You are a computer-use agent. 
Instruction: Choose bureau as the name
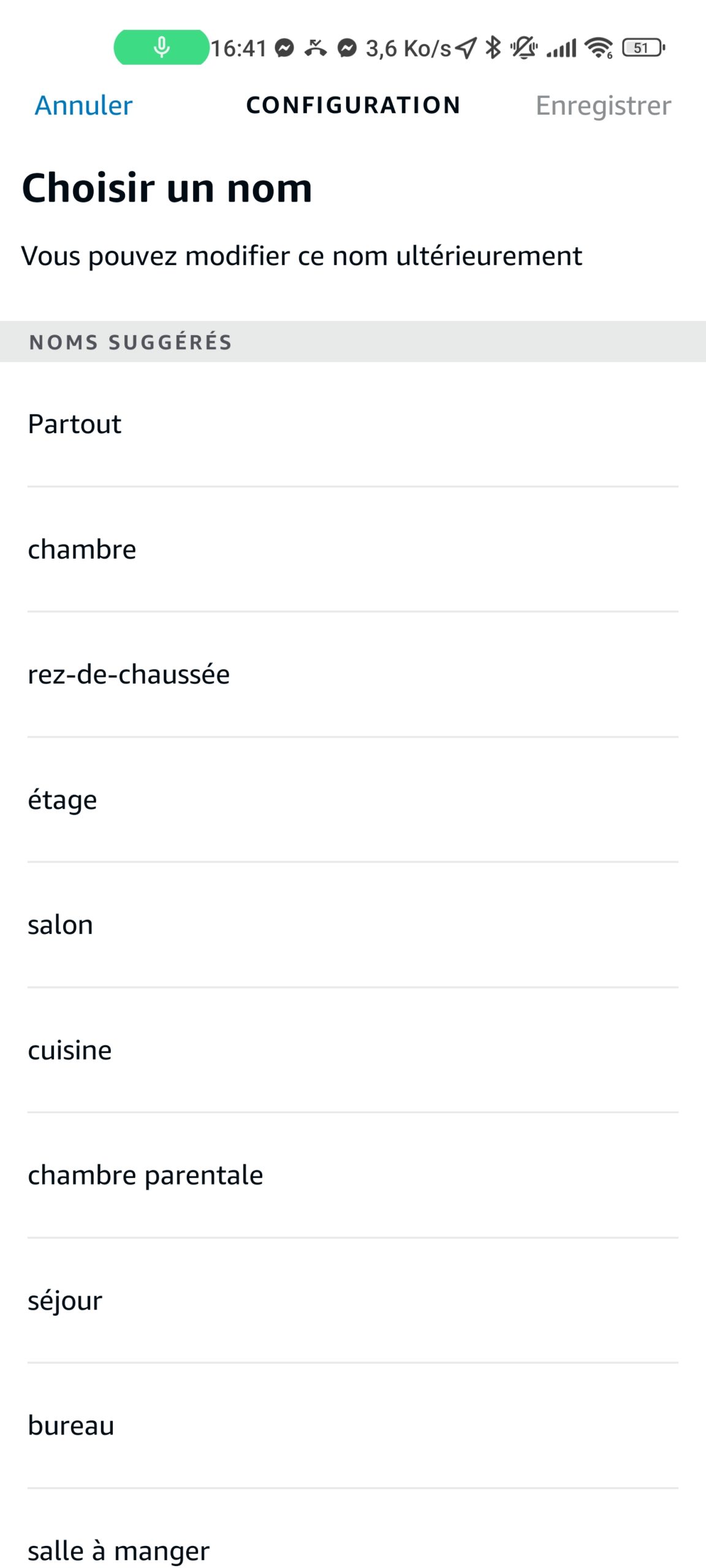coord(353,1426)
